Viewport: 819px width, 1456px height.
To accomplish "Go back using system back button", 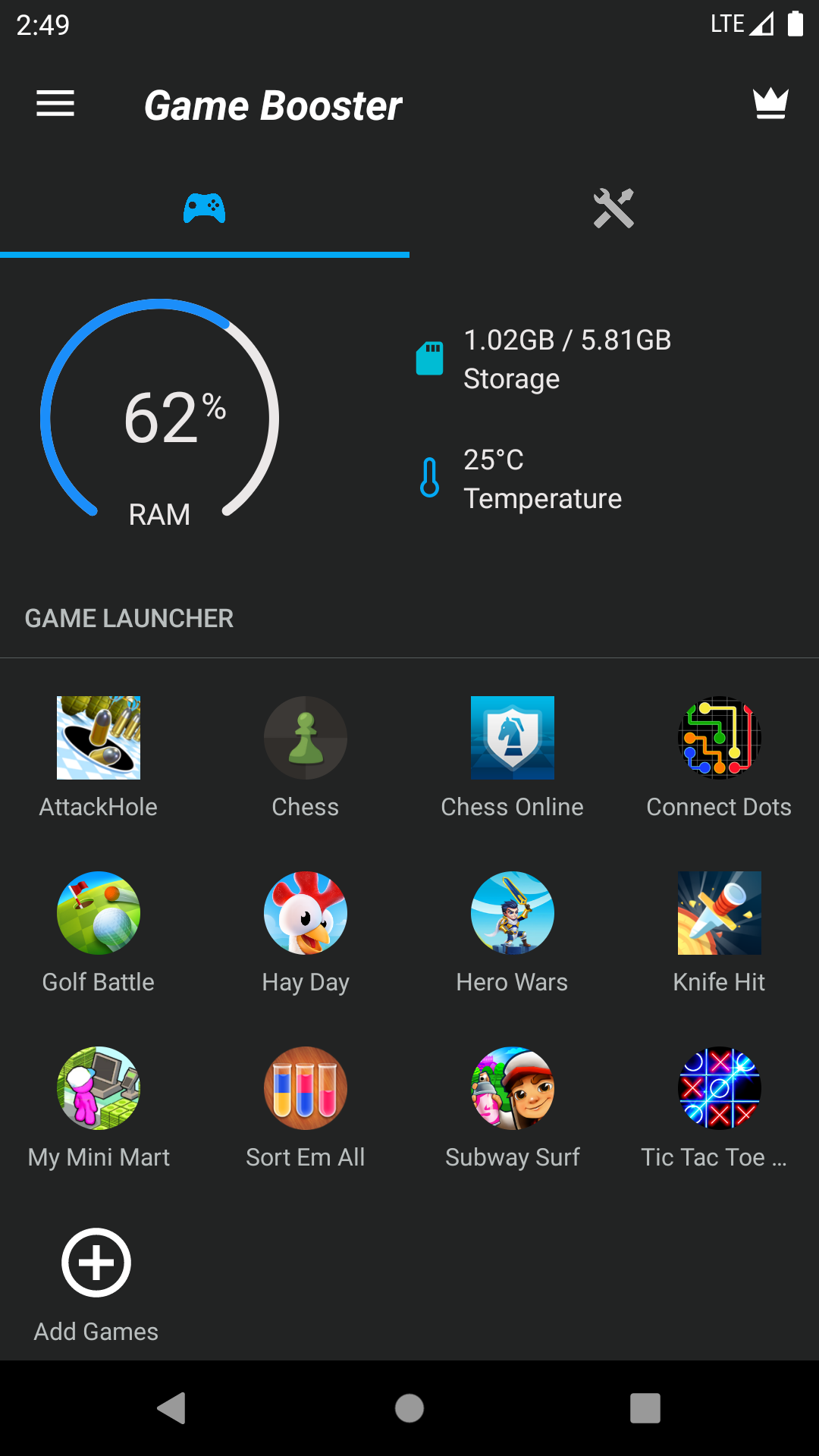I will [x=172, y=1408].
